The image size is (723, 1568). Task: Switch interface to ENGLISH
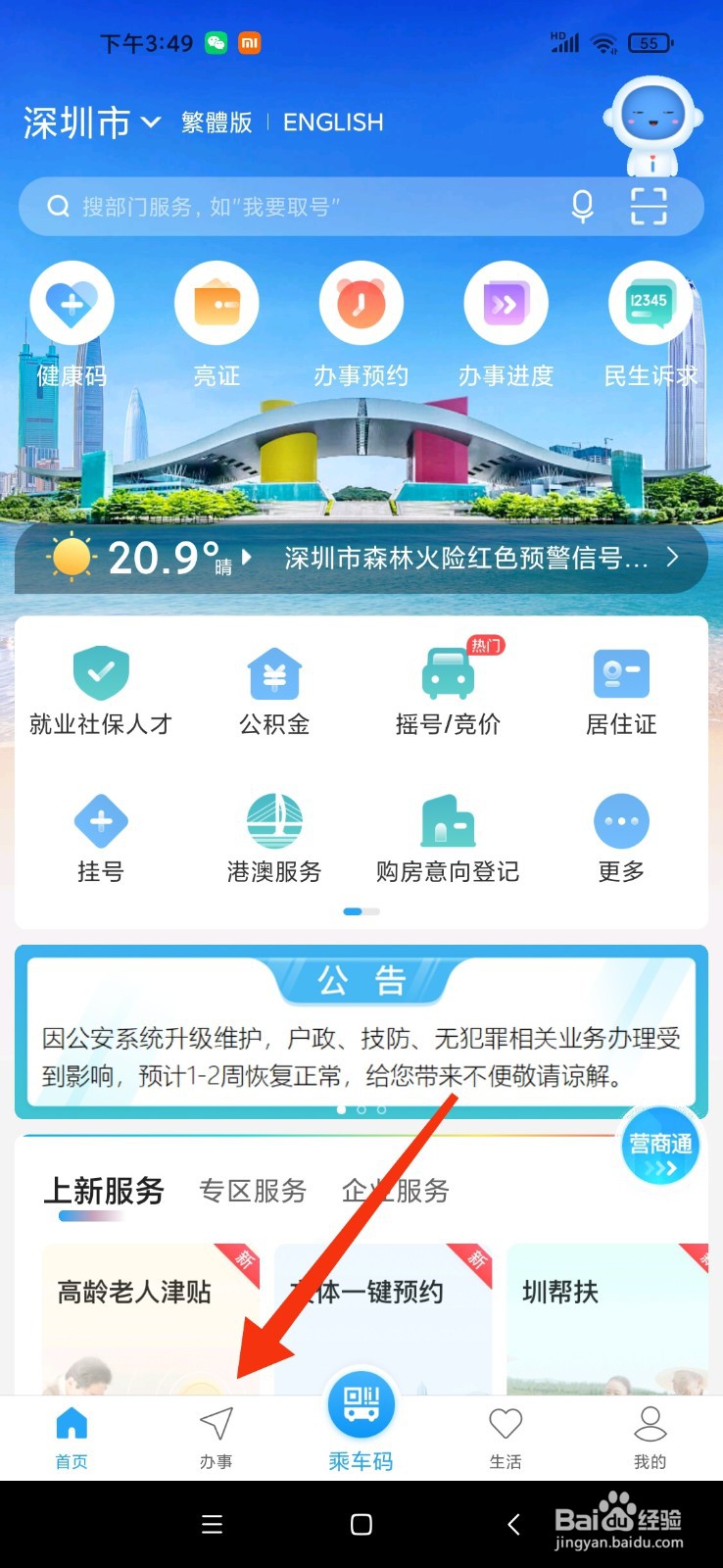click(x=332, y=122)
